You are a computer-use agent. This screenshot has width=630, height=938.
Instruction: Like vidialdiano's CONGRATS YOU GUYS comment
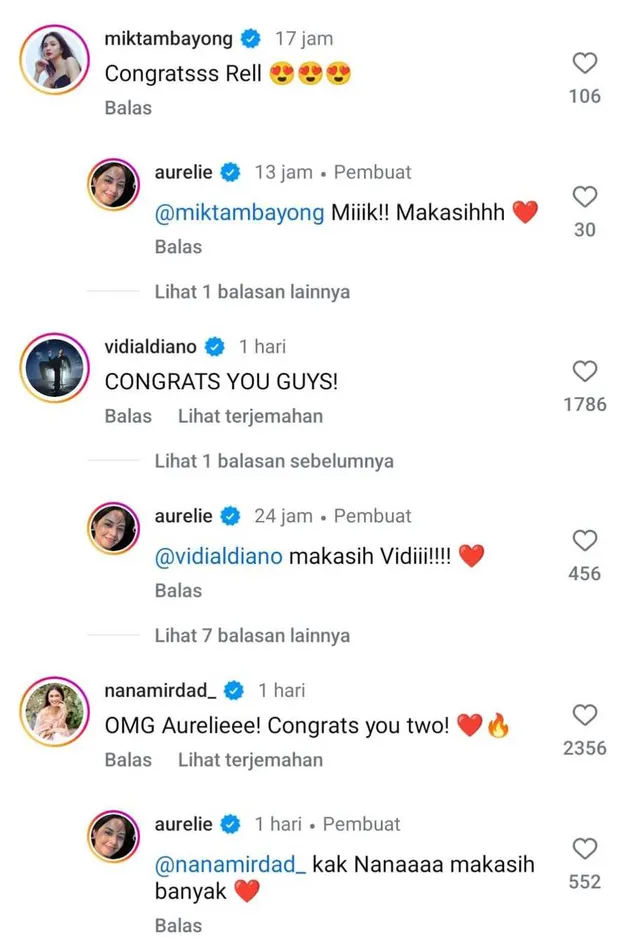coord(585,372)
